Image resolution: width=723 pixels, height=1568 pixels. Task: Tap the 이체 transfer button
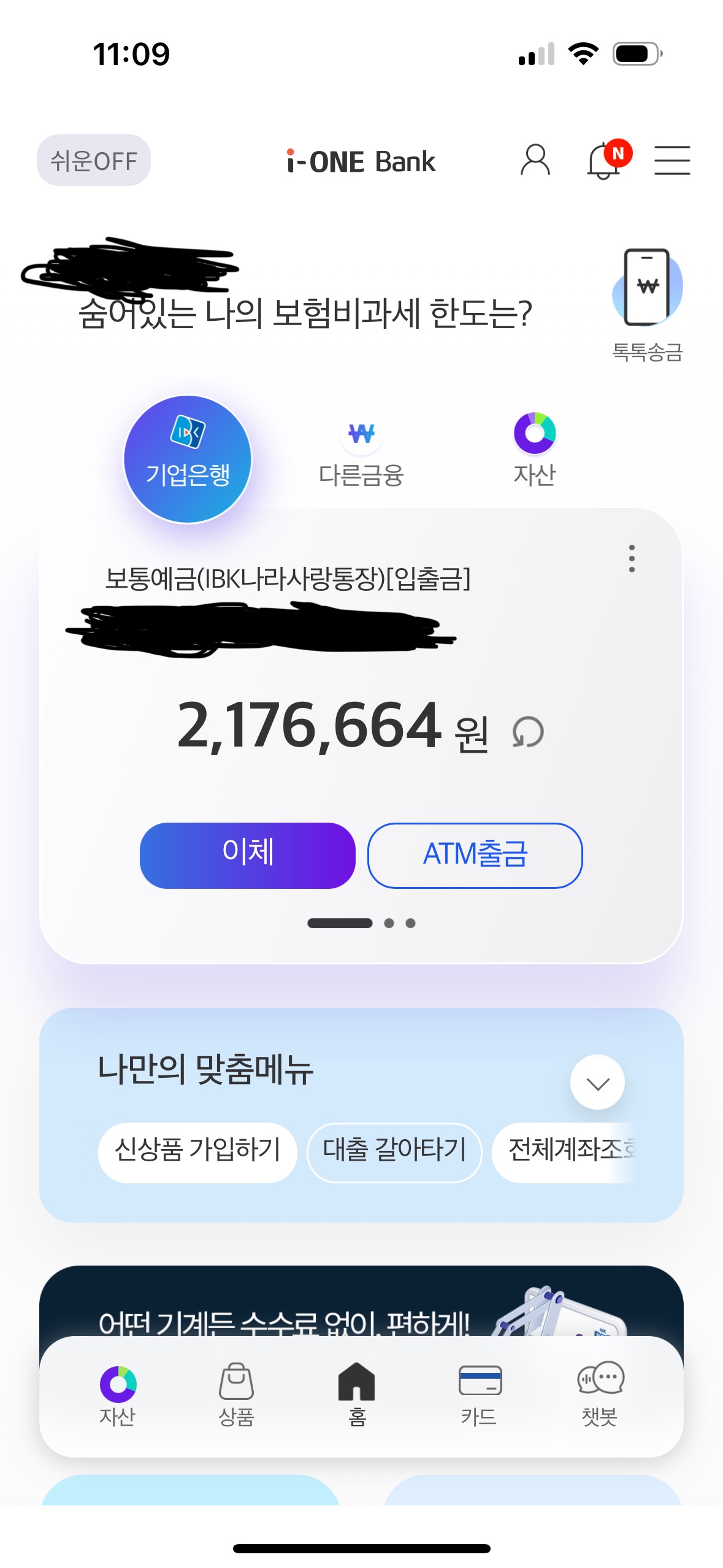[248, 855]
